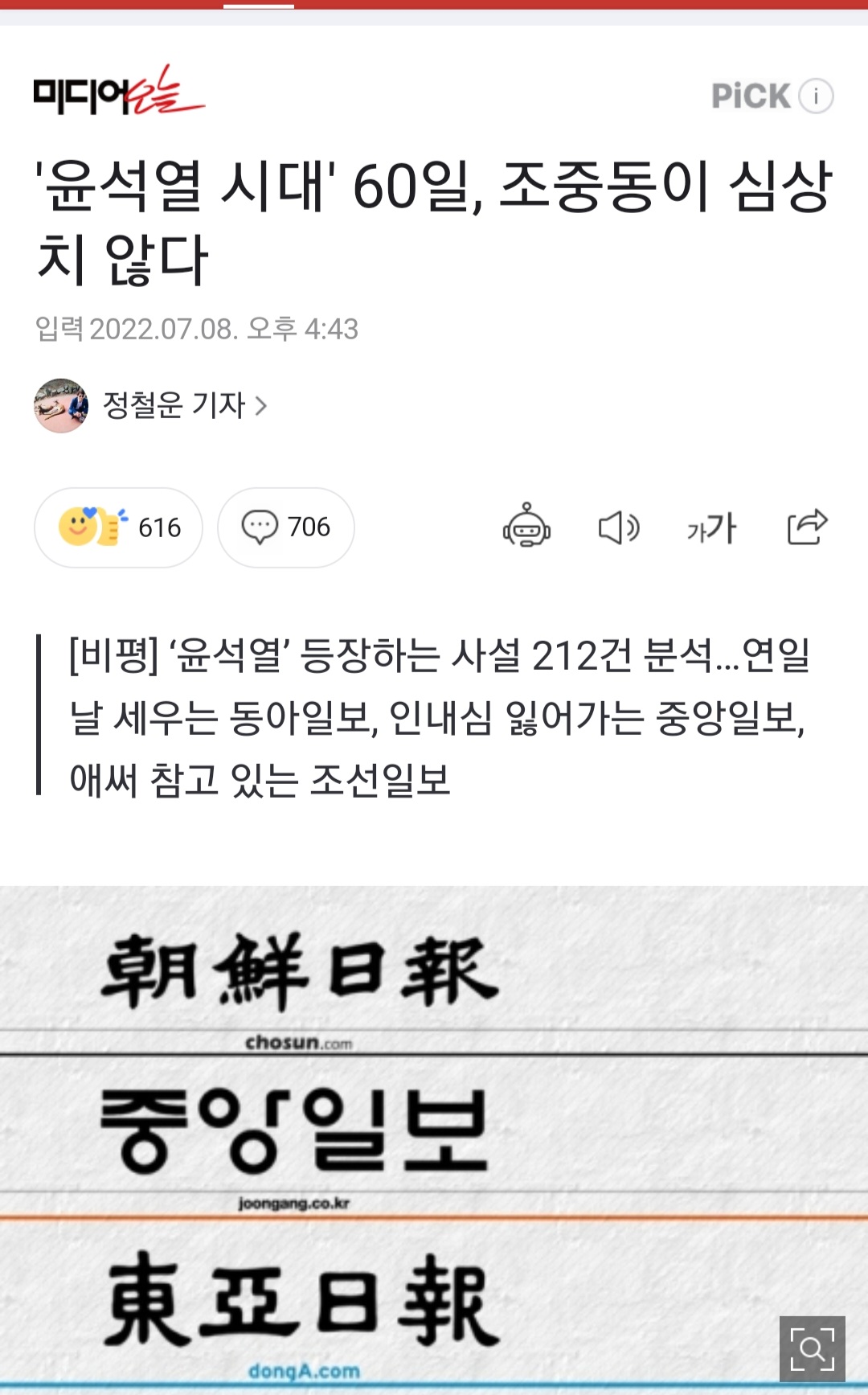Open the 미디어오늘 publisher page
Image resolution: width=868 pixels, height=1395 pixels.
[119, 92]
